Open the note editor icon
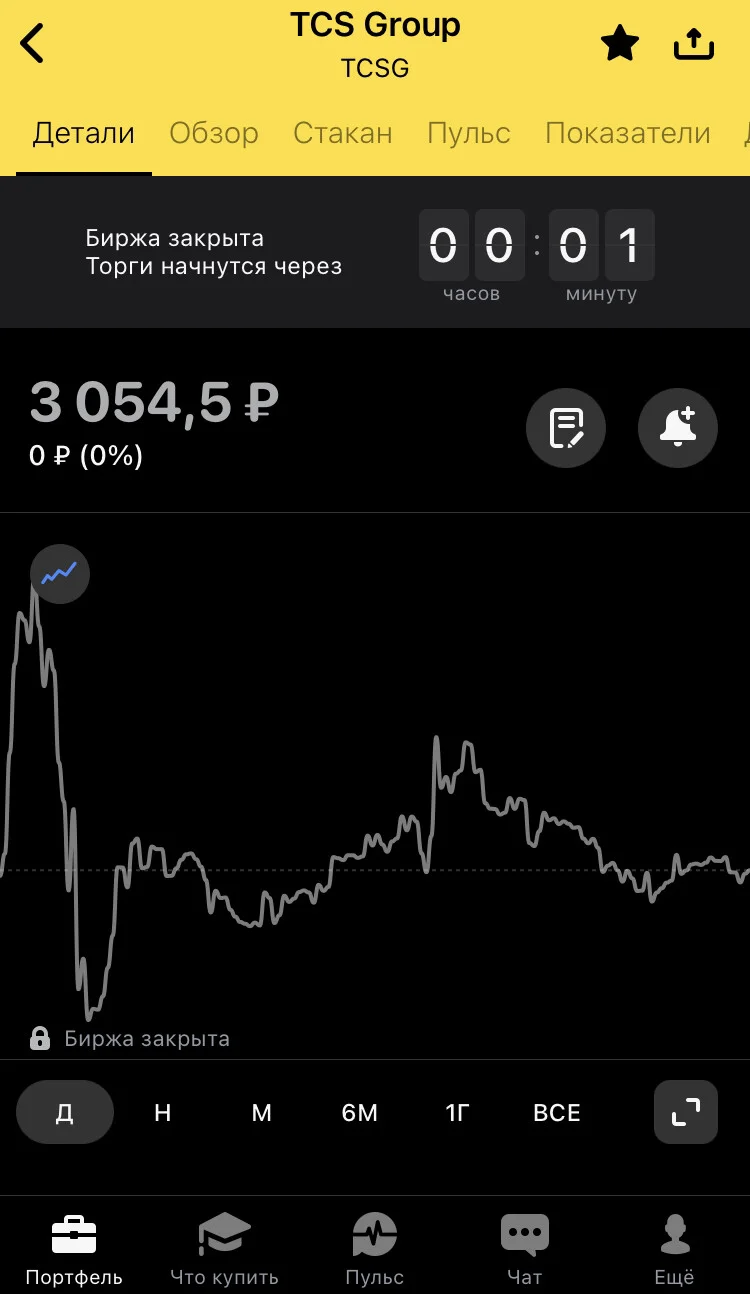Image resolution: width=750 pixels, height=1294 pixels. [x=566, y=428]
